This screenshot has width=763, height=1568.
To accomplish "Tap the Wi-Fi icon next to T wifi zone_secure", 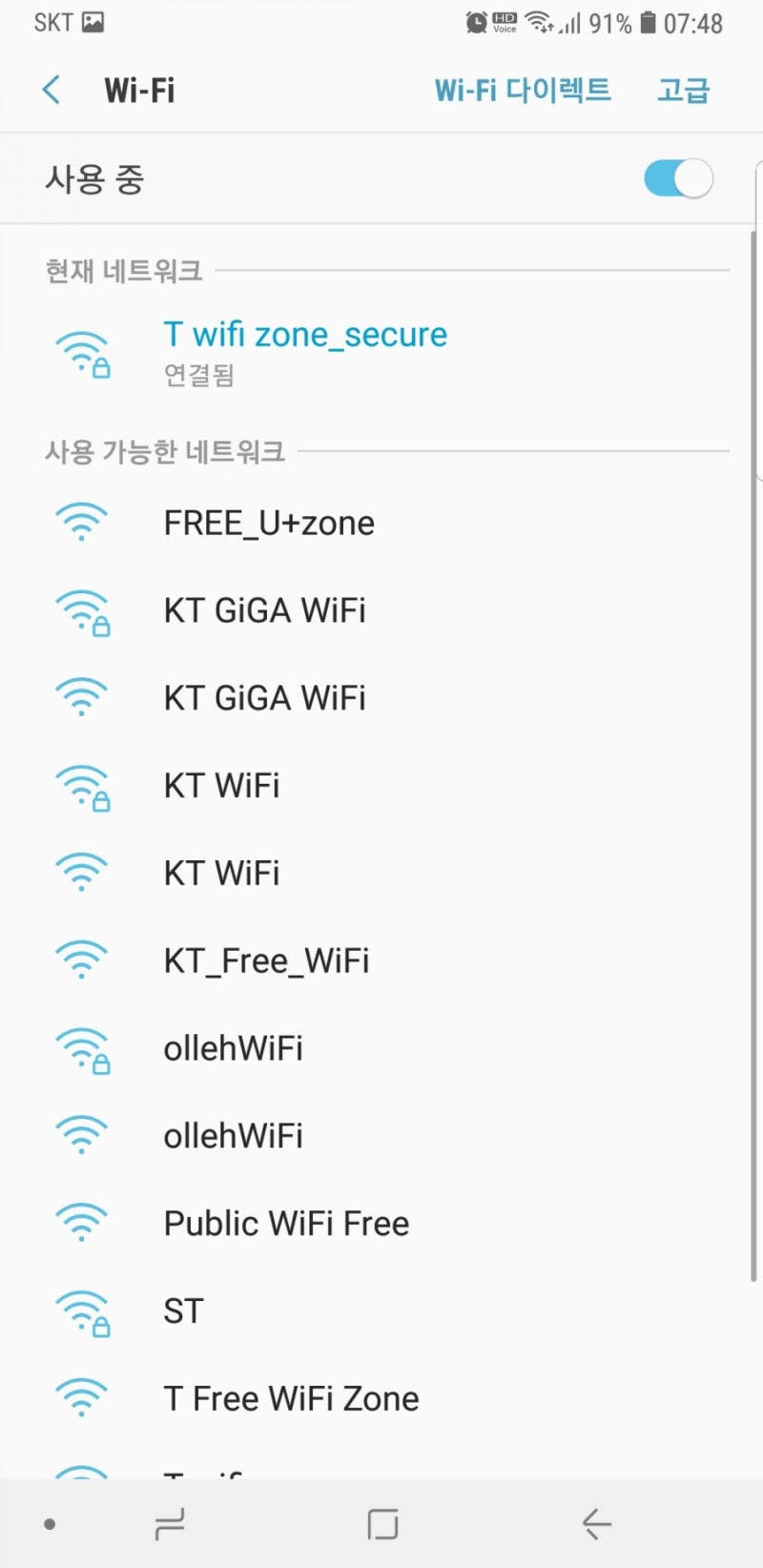I will [x=84, y=351].
